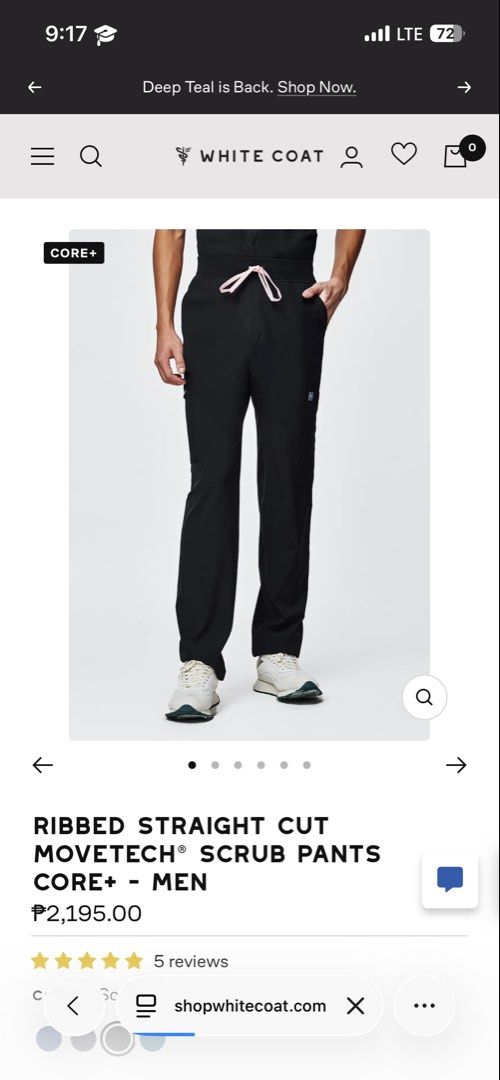
Task: Open the account profile icon
Action: (x=351, y=156)
